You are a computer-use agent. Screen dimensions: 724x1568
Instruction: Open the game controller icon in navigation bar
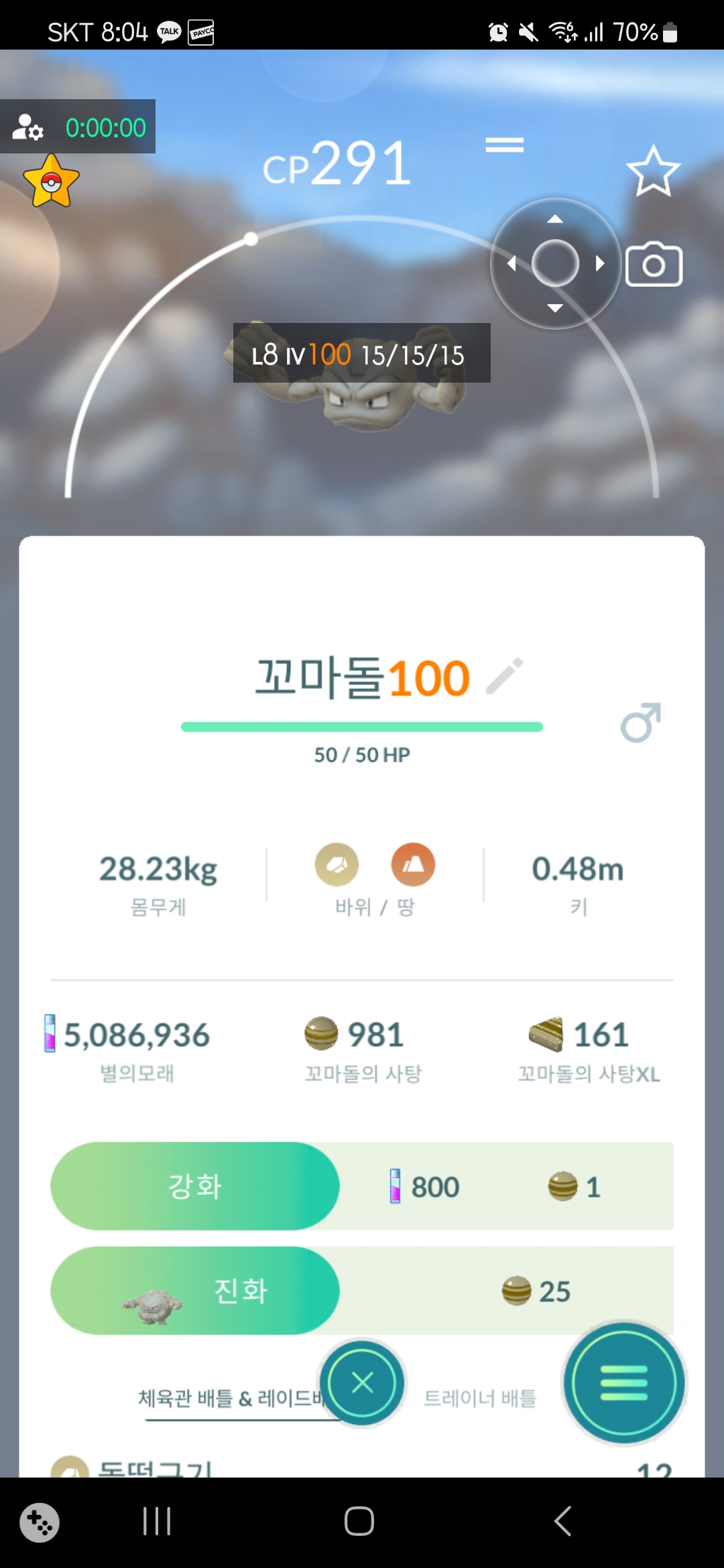pyautogui.click(x=40, y=1522)
